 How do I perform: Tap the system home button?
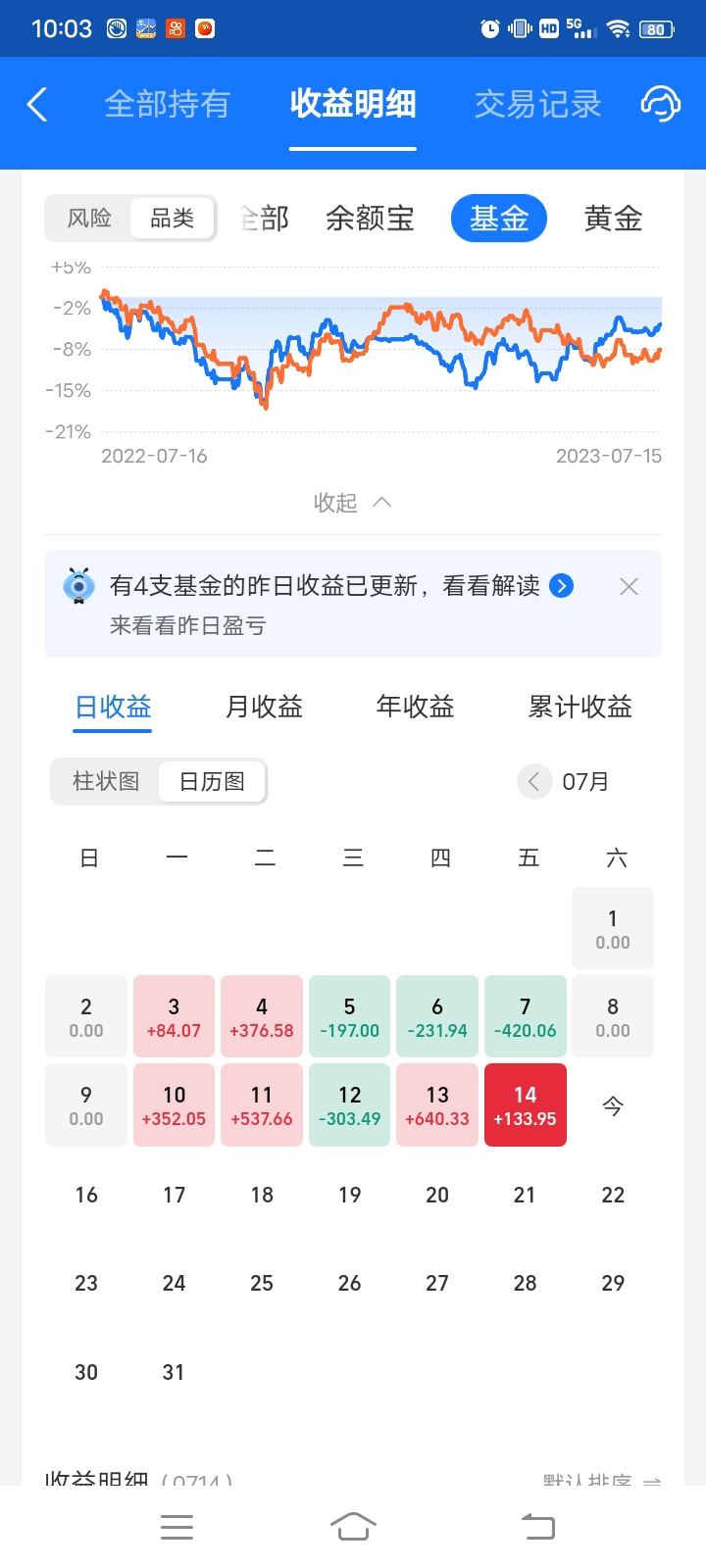coord(353,1526)
